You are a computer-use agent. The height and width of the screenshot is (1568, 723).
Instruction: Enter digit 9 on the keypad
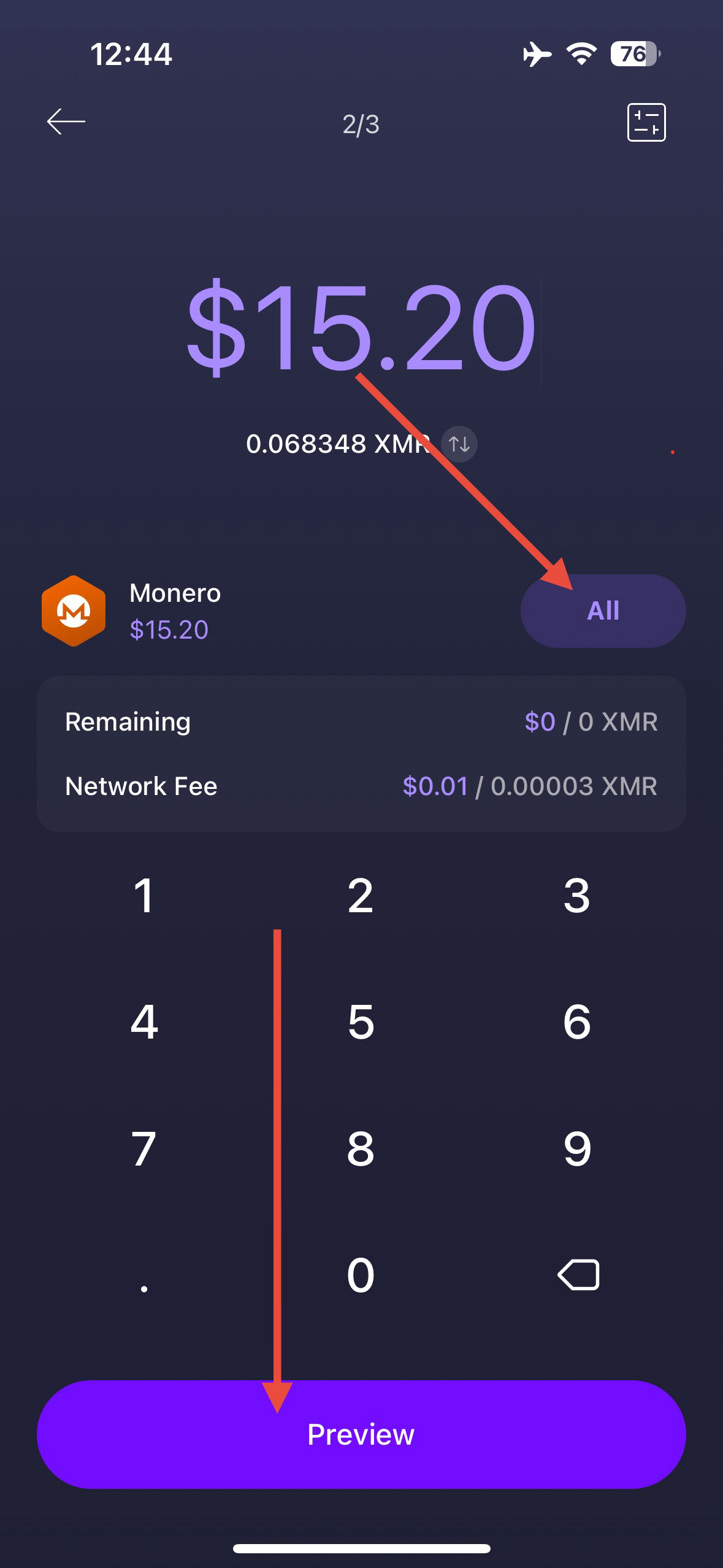(577, 1148)
